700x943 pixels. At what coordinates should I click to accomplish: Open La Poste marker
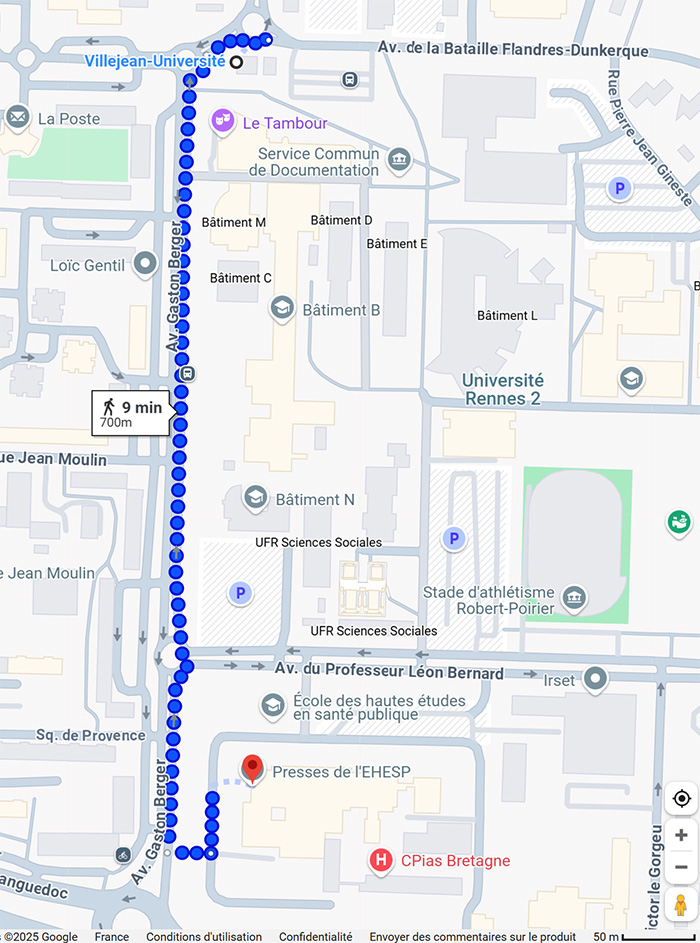click(x=18, y=118)
